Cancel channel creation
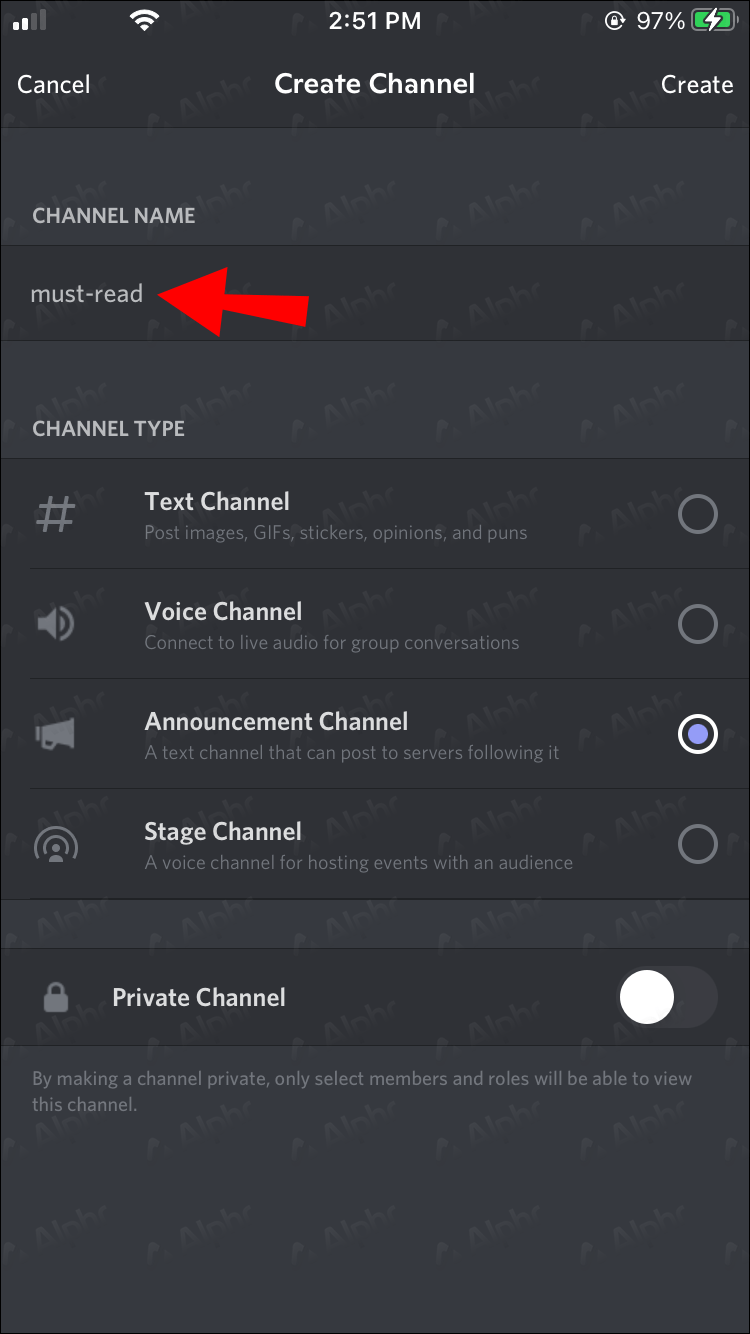The height and width of the screenshot is (1334, 750). (x=54, y=85)
